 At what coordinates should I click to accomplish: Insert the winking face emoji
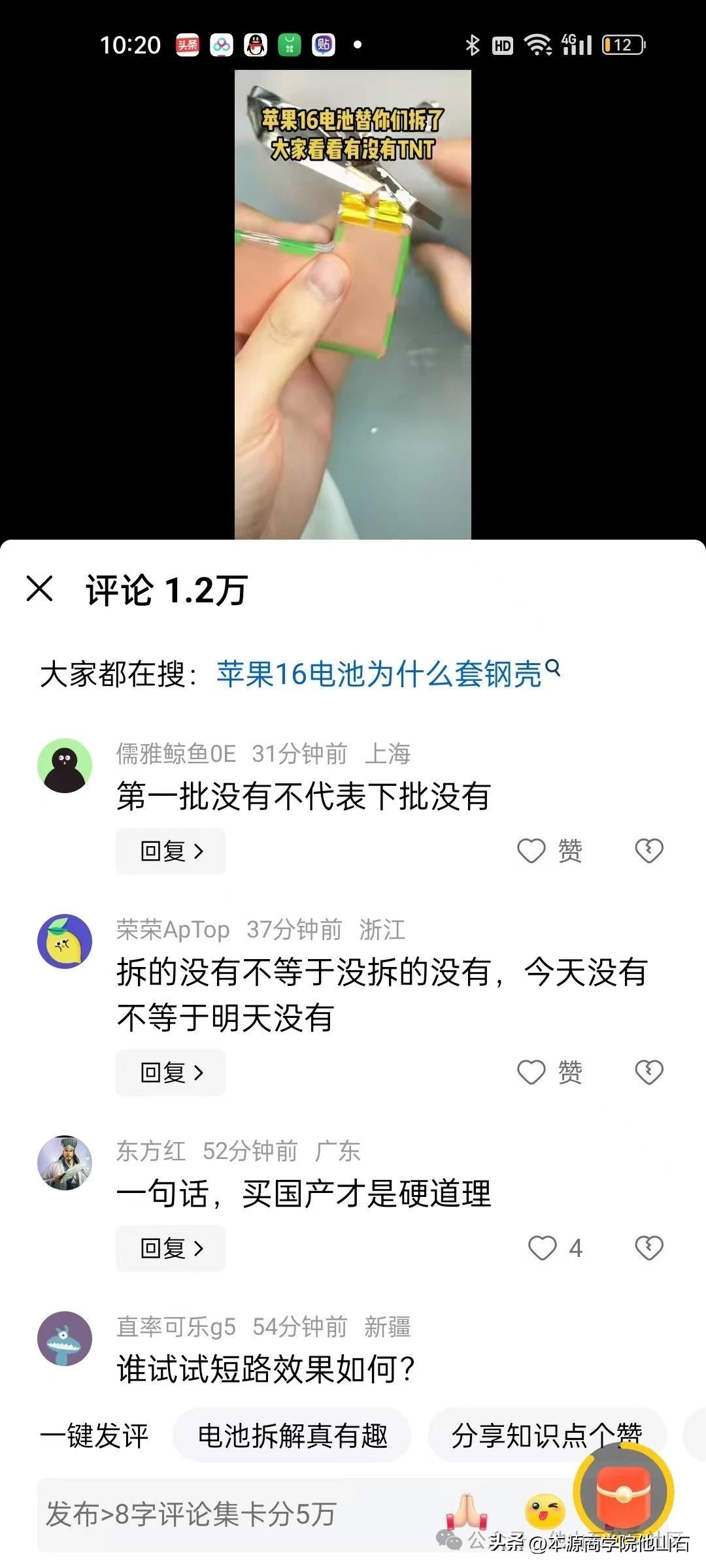(x=545, y=1511)
